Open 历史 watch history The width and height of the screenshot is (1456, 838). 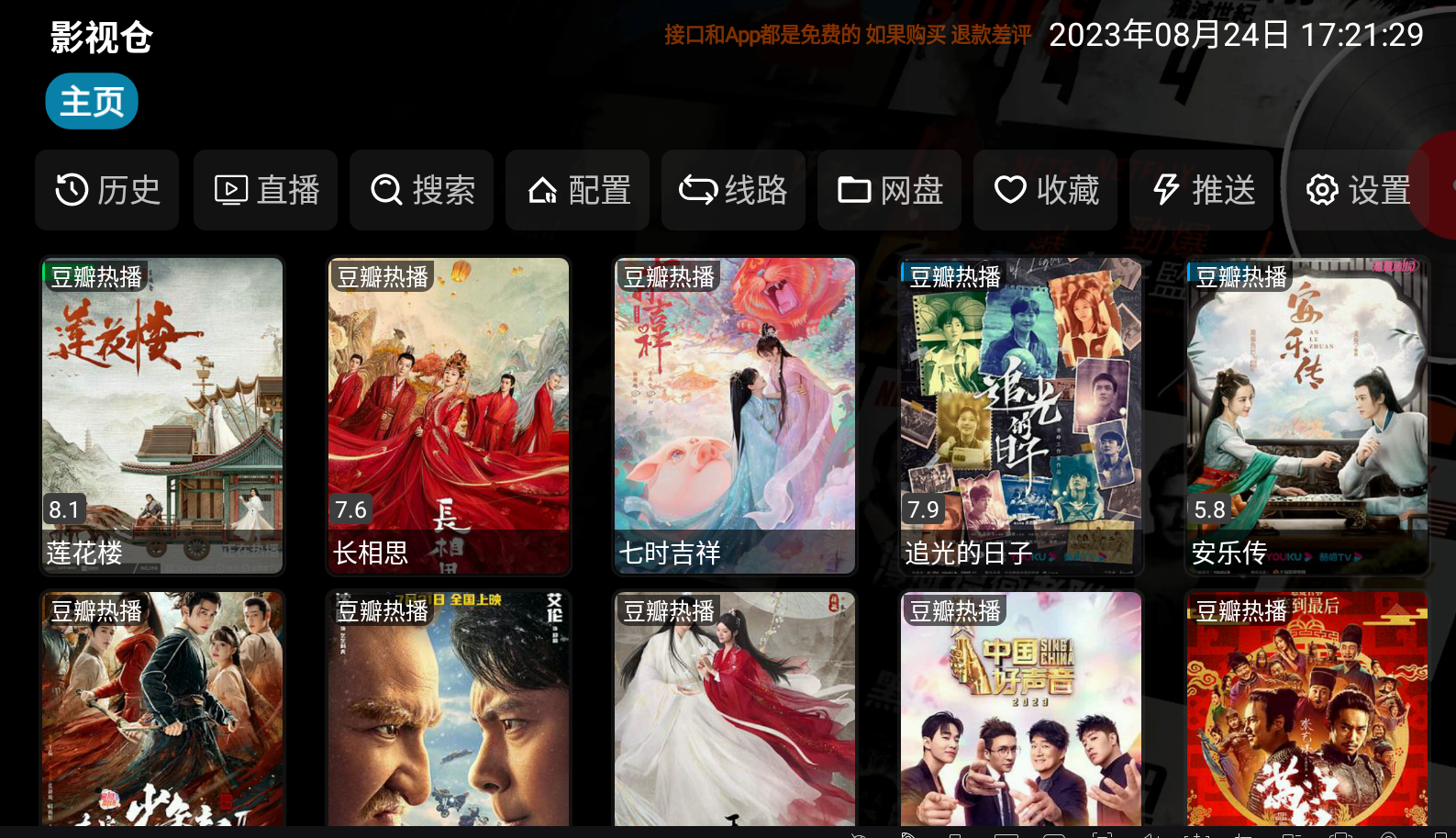click(107, 190)
